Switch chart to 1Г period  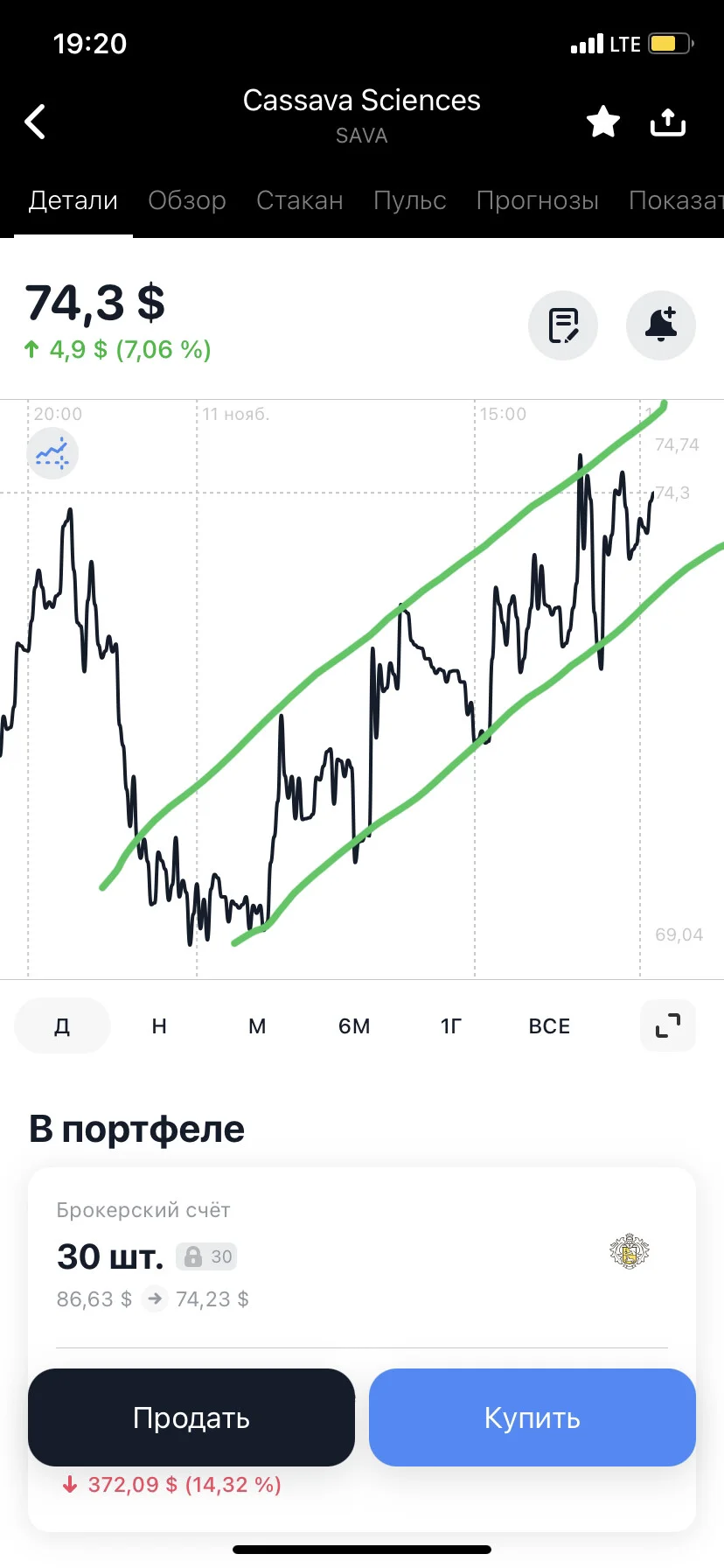(x=451, y=1025)
